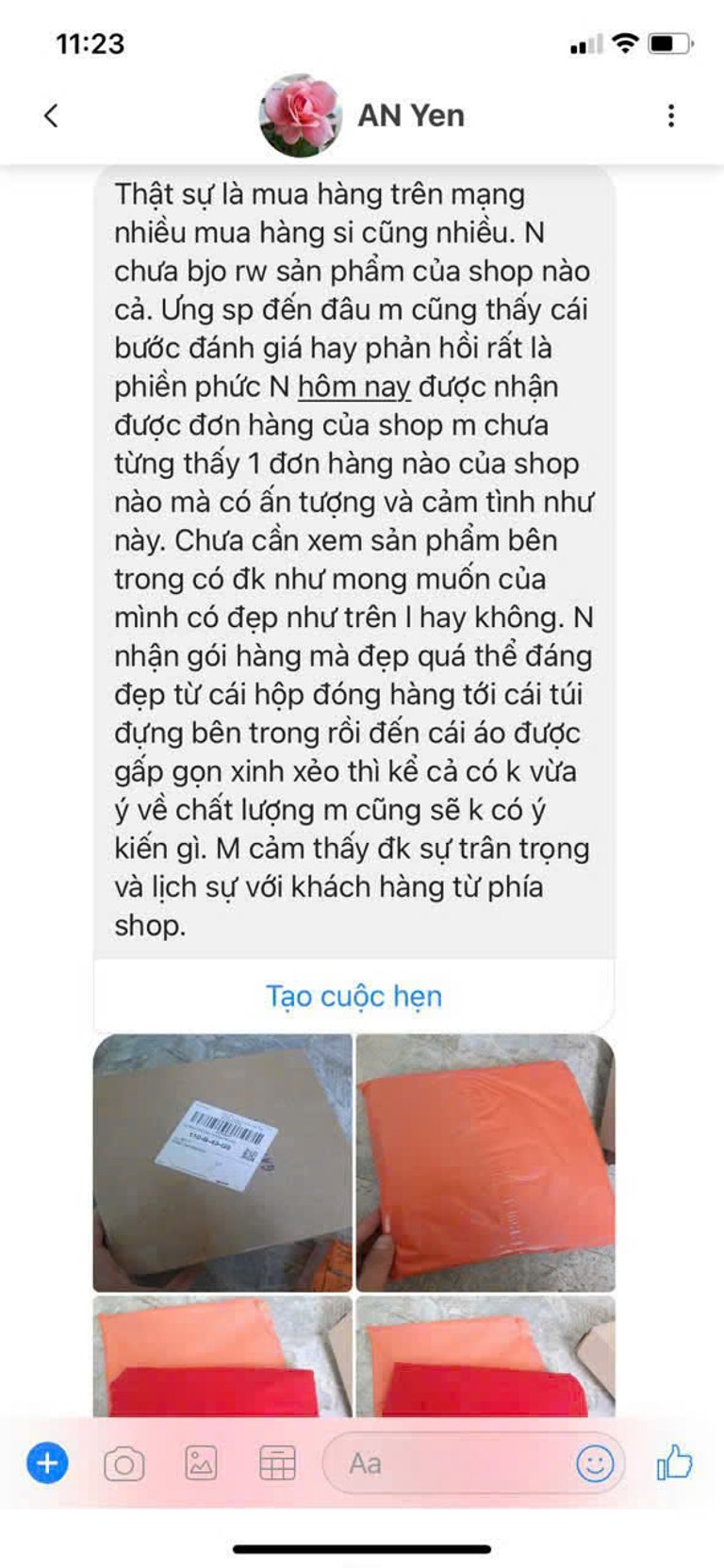
Task: Open the emoji smiley picker
Action: pyautogui.click(x=595, y=1463)
